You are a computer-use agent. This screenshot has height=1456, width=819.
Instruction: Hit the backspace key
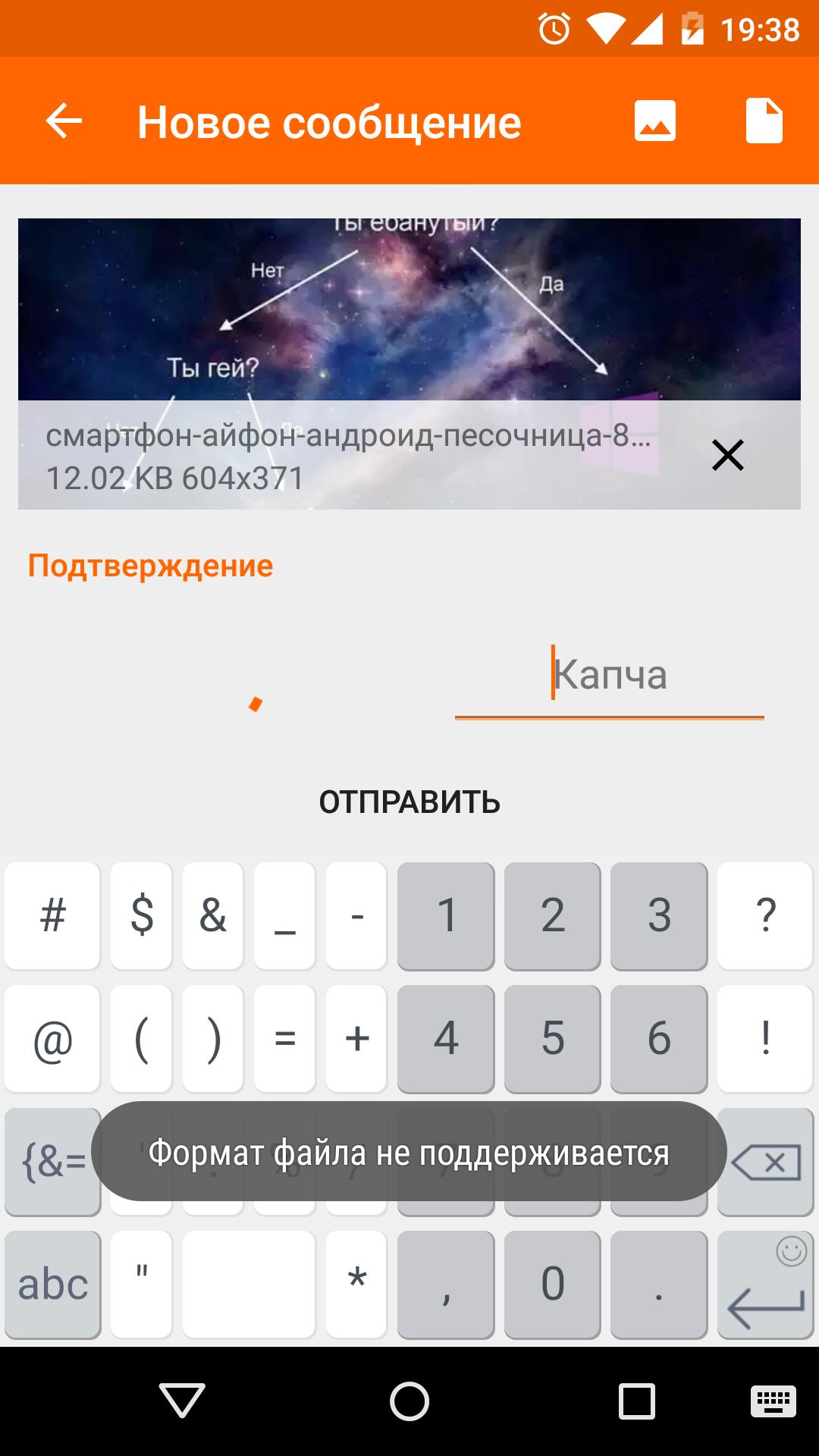pyautogui.click(x=766, y=1162)
